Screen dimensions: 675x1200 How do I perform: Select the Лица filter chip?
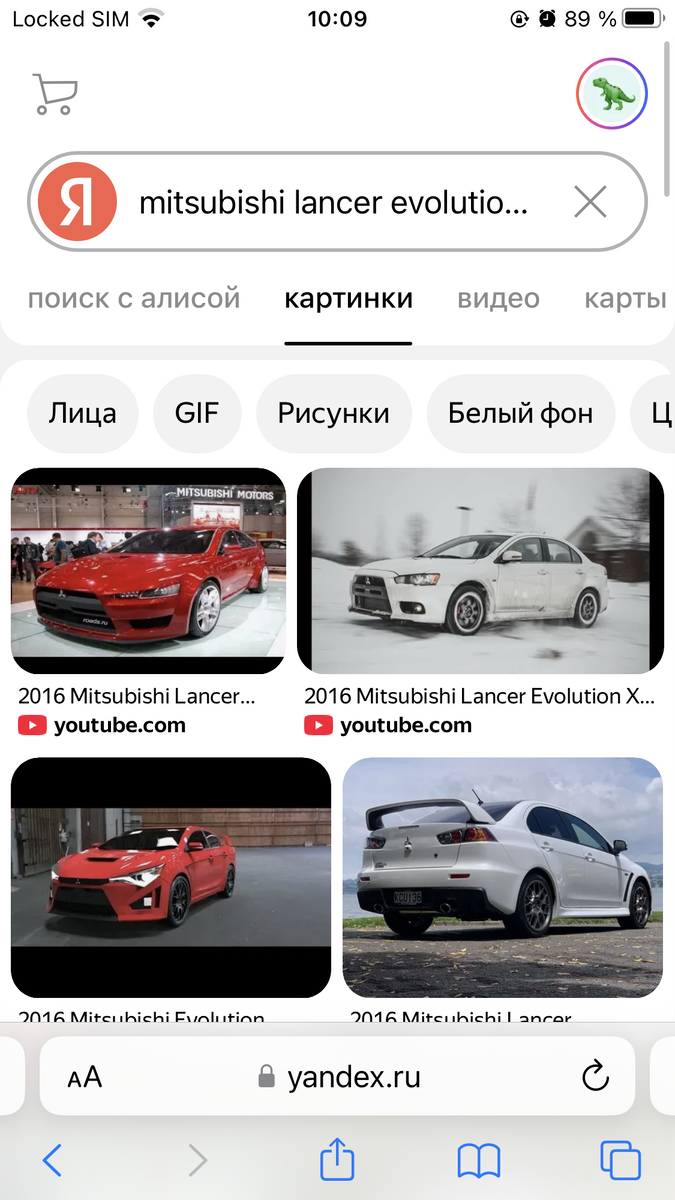[82, 413]
